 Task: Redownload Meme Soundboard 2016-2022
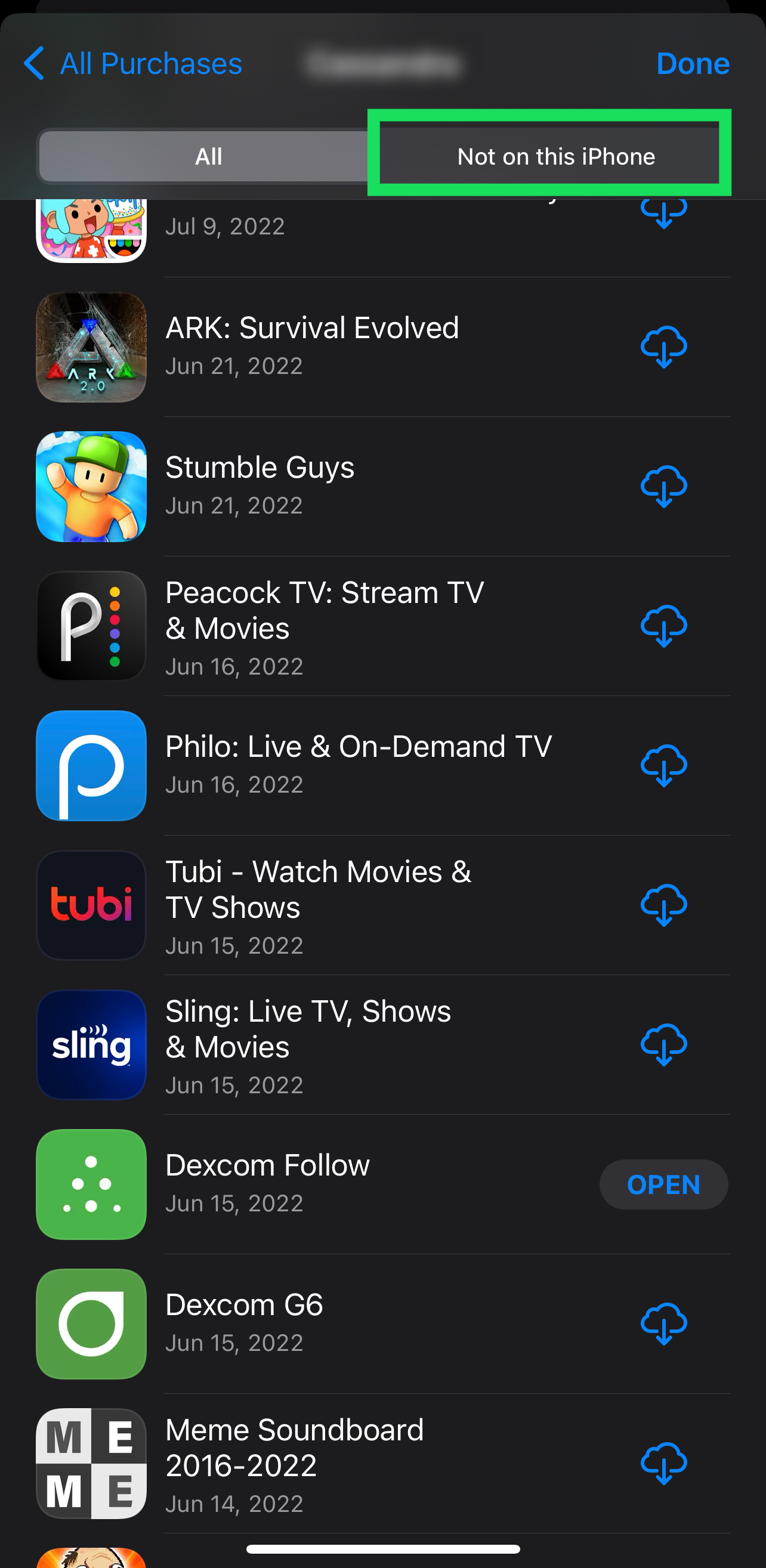point(664,1463)
